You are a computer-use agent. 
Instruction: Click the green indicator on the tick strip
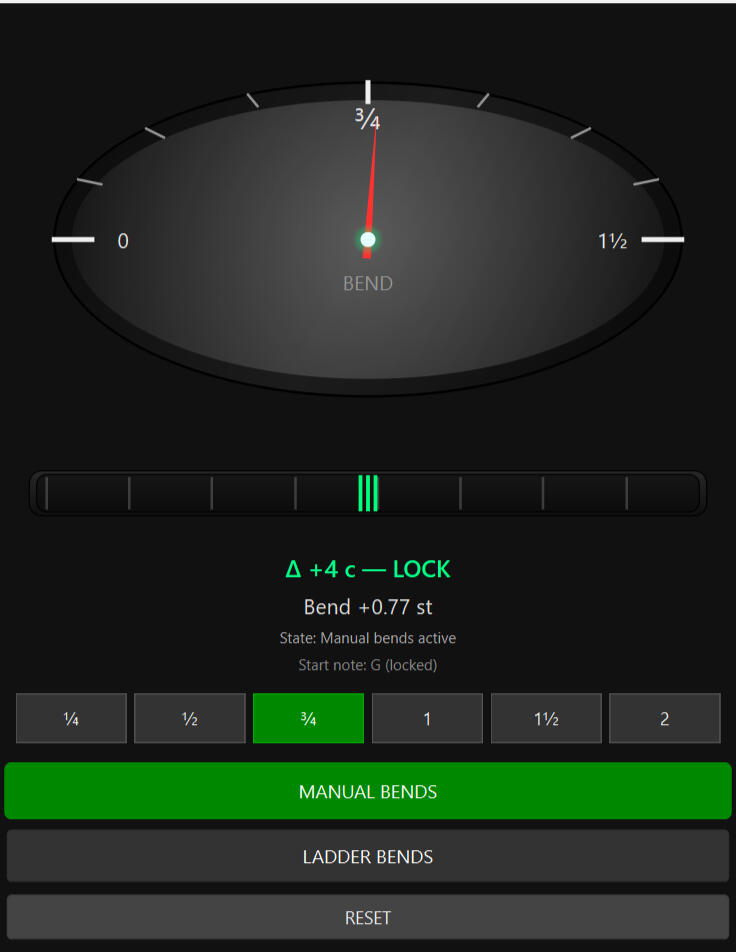[368, 492]
